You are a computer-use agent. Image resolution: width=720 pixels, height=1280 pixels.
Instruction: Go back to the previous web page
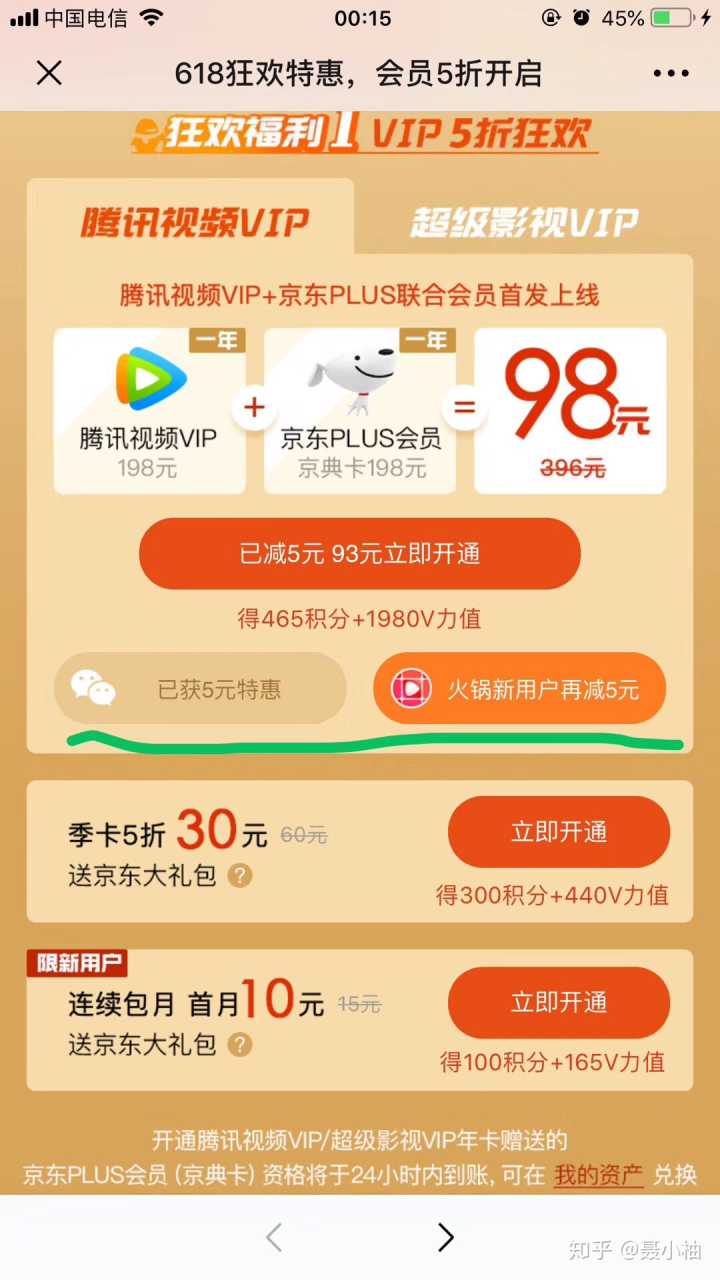(273, 1238)
